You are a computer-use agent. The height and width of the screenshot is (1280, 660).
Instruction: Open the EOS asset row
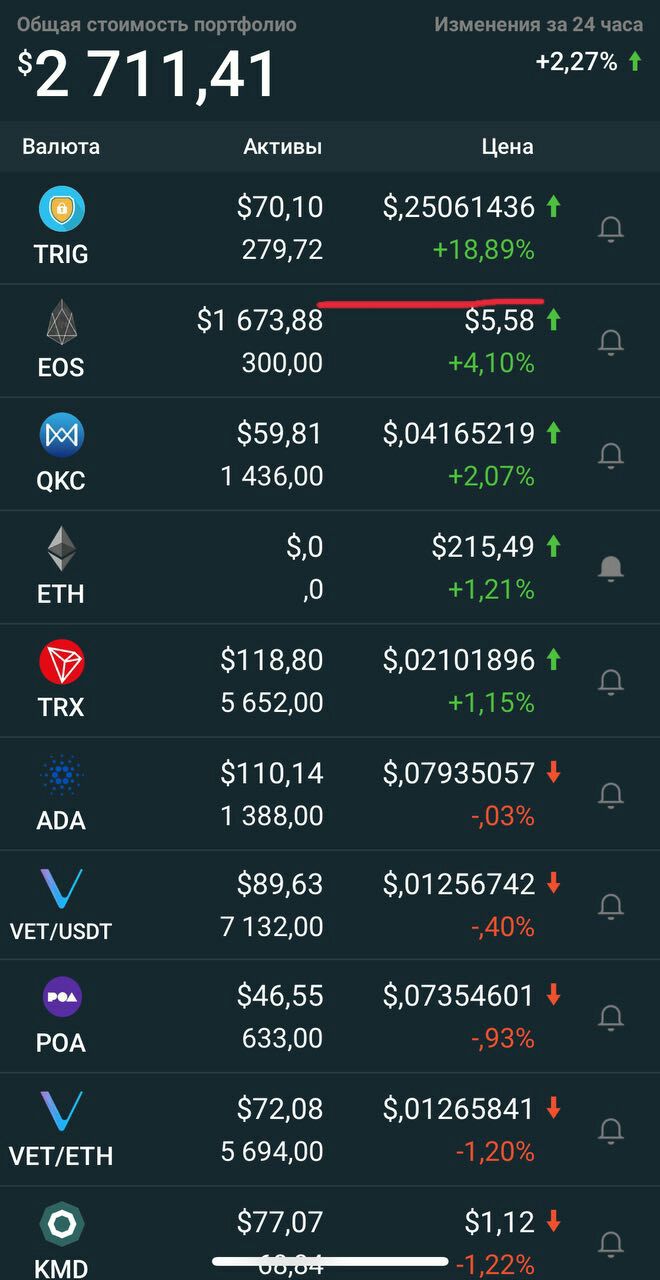coord(330,342)
